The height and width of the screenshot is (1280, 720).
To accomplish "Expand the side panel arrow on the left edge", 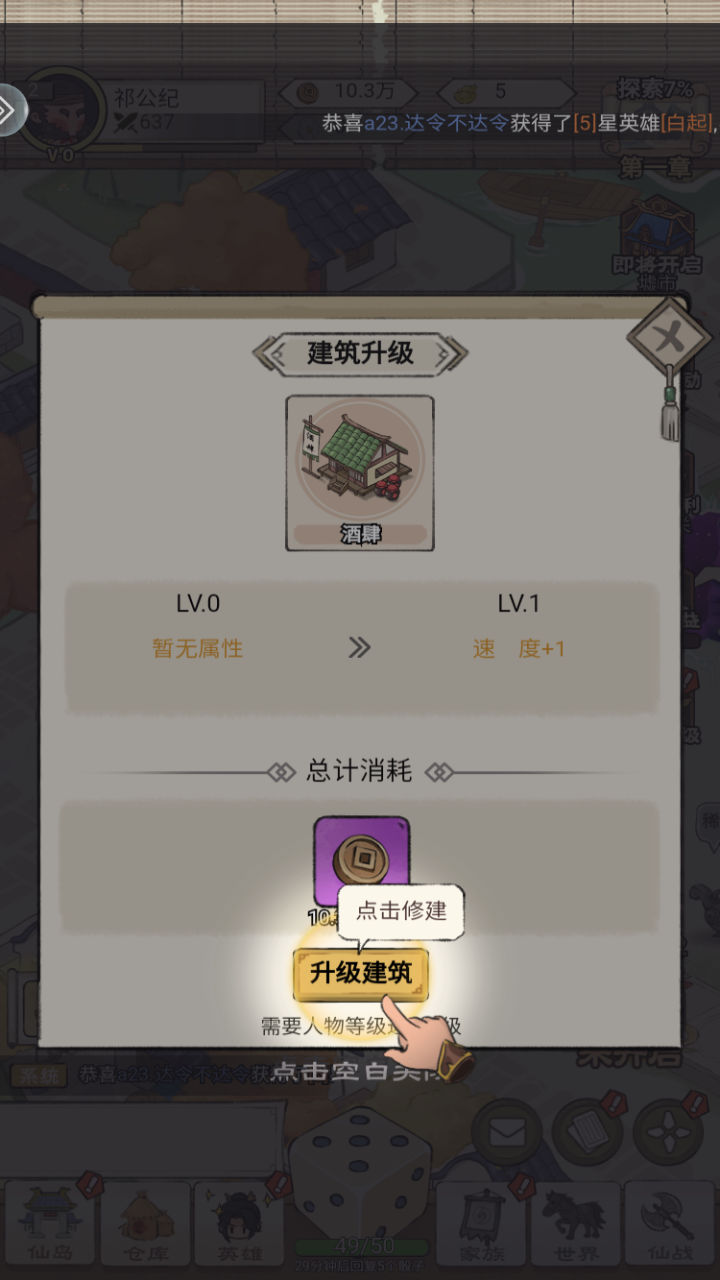I will (x=10, y=113).
